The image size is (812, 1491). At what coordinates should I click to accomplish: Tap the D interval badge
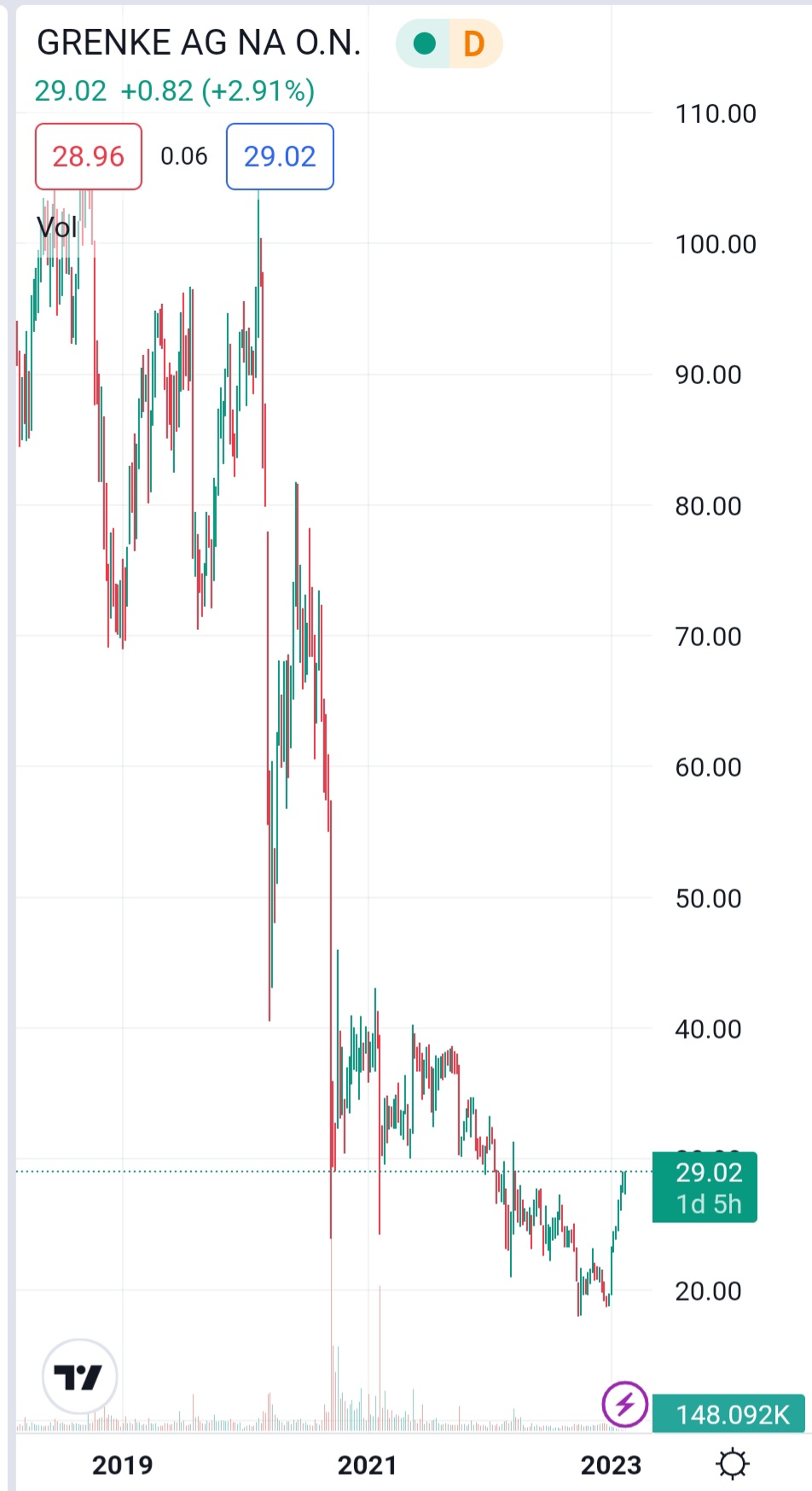[473, 44]
